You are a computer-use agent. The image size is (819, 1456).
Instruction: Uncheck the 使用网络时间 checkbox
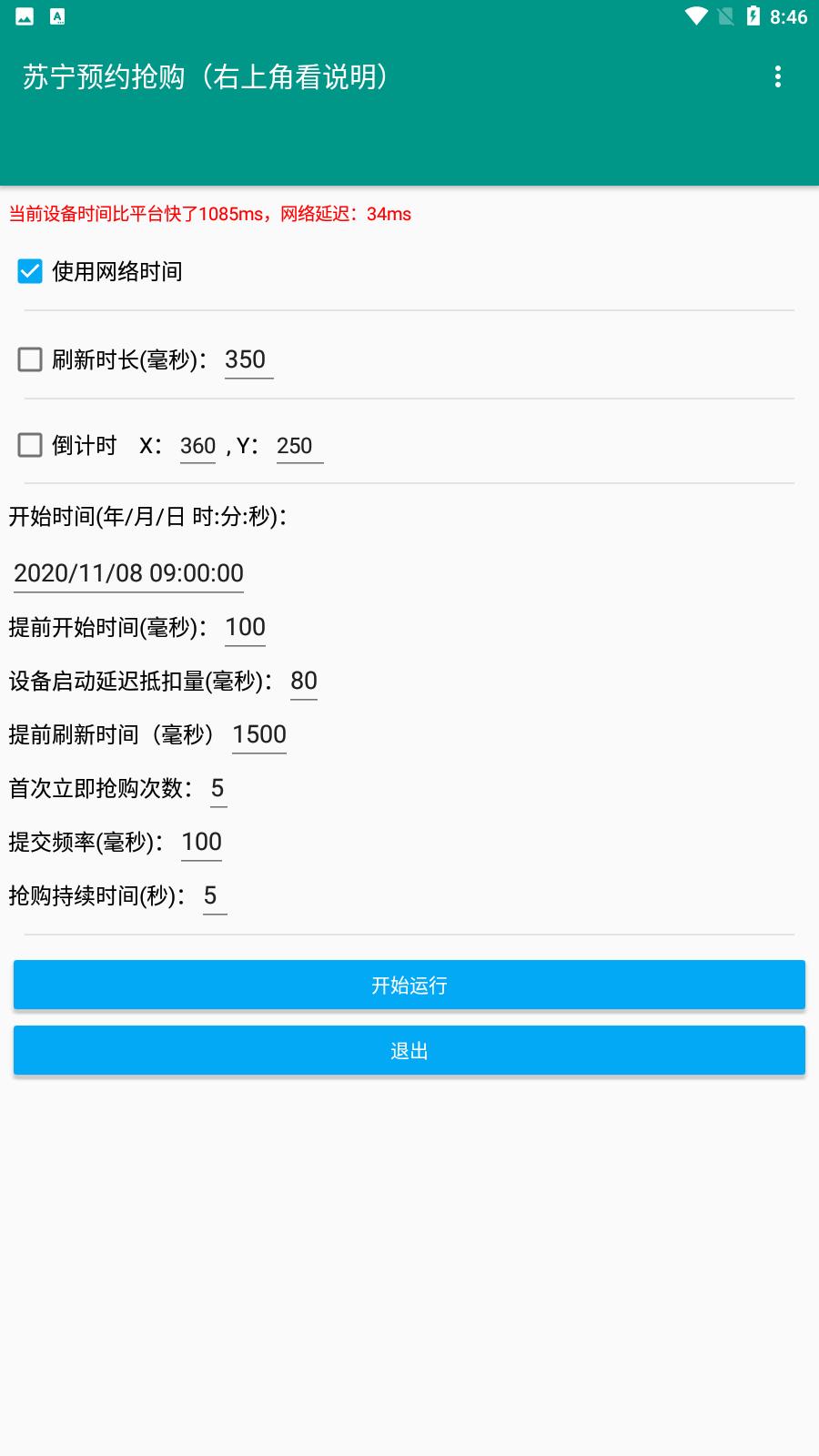(30, 269)
